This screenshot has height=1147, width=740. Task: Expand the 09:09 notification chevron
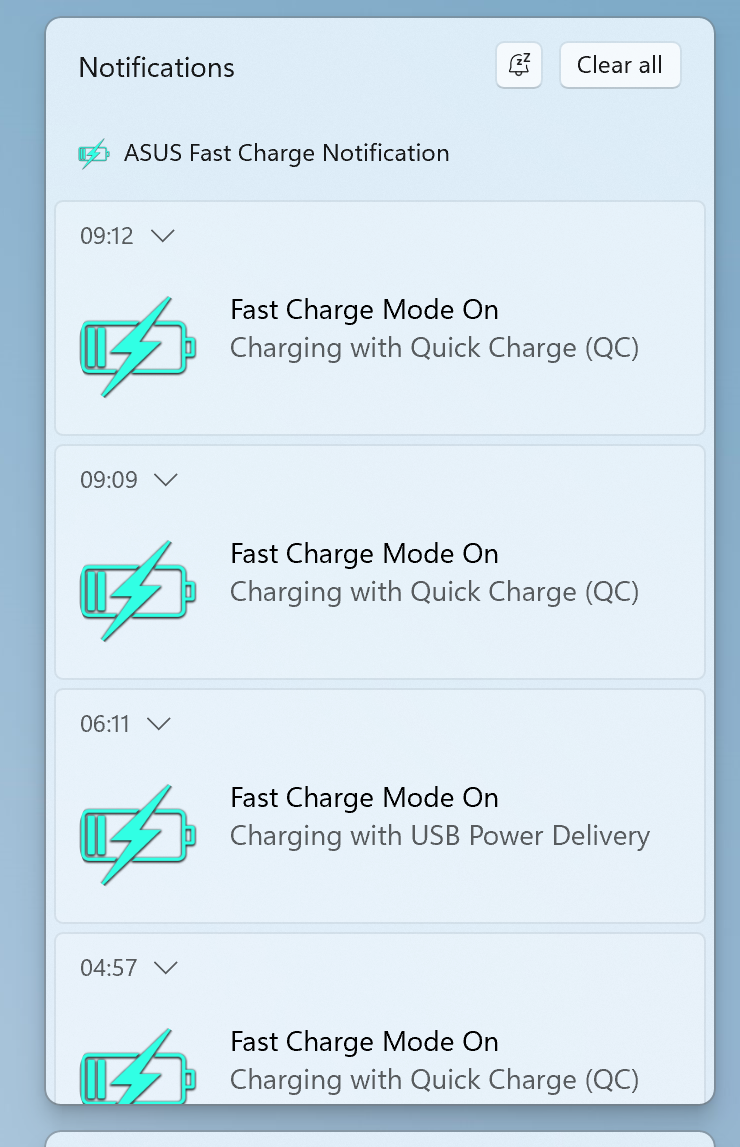[x=166, y=480]
